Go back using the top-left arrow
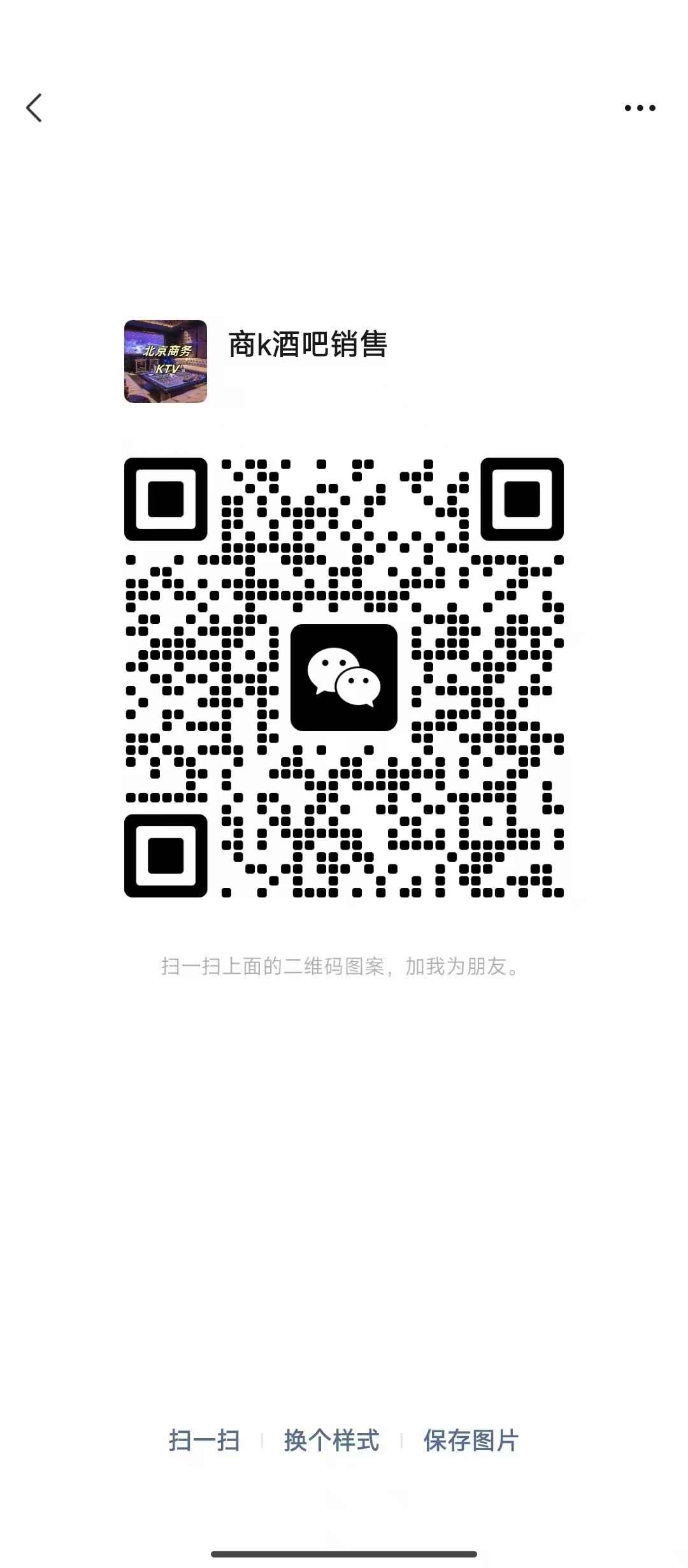 [x=34, y=108]
